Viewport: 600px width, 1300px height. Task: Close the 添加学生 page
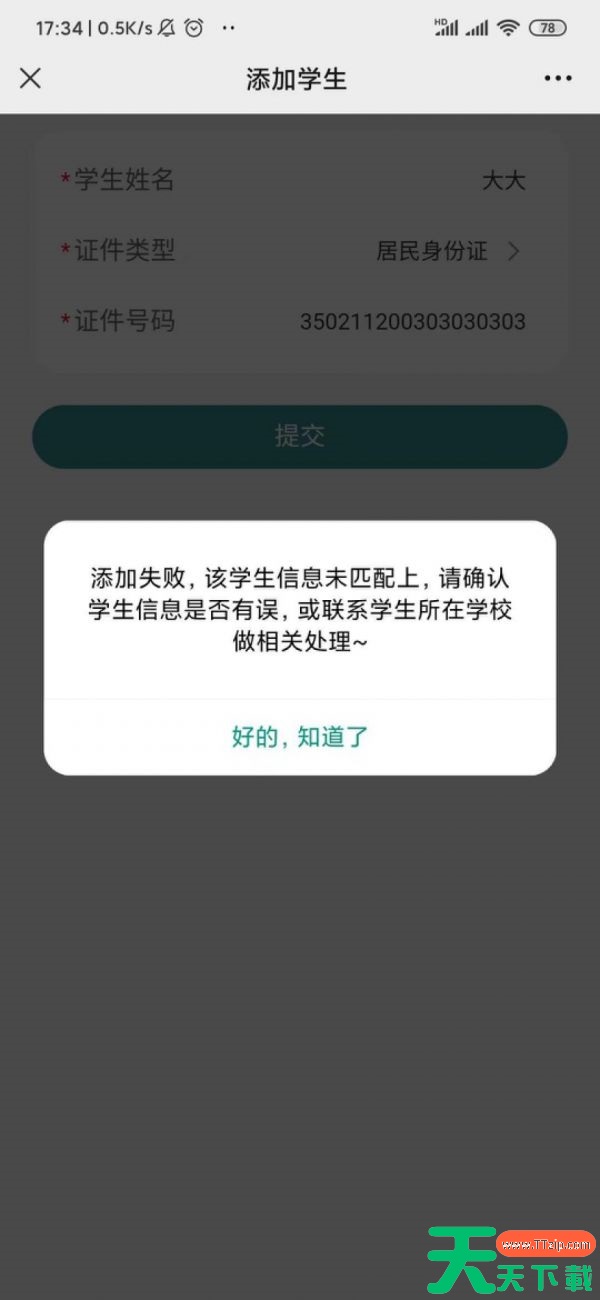(x=31, y=78)
